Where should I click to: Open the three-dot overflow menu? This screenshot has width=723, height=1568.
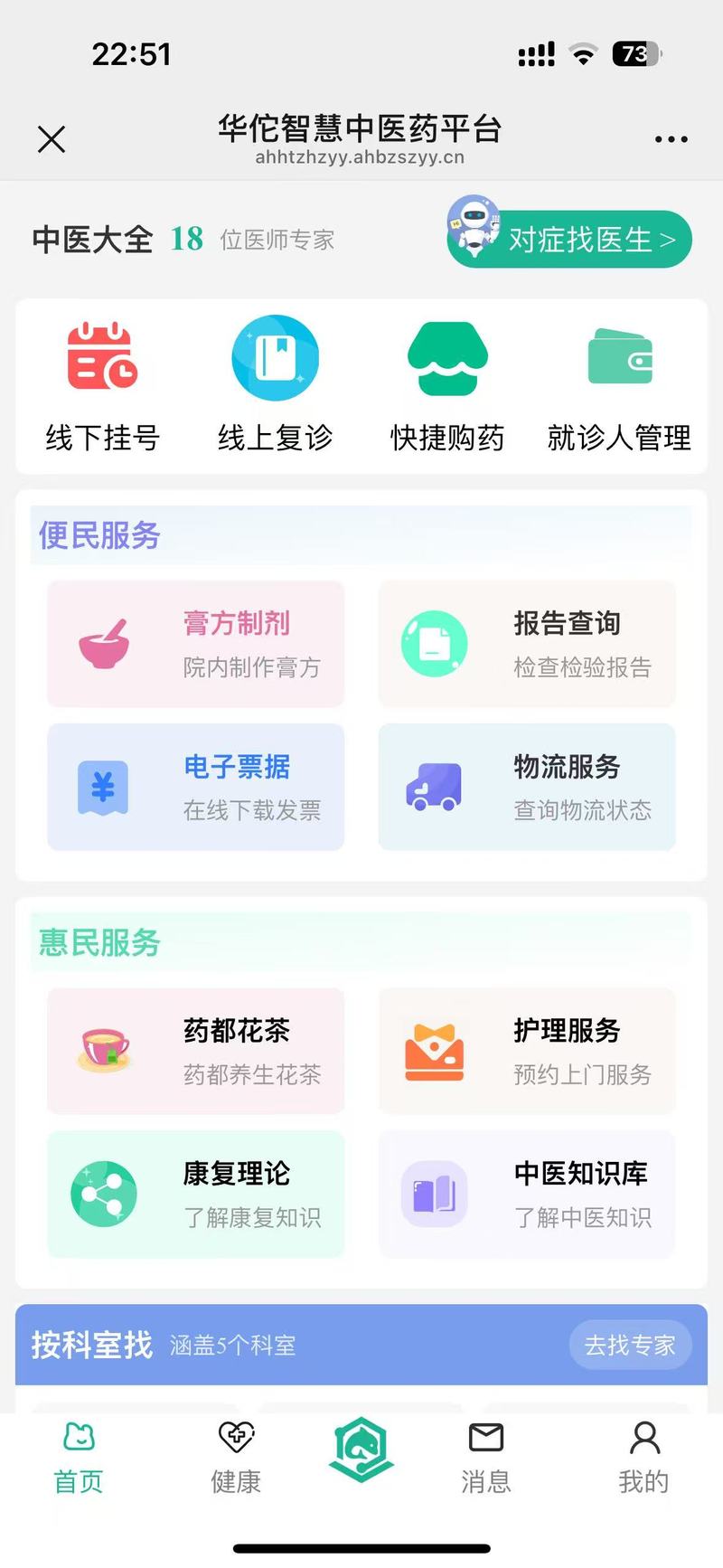pyautogui.click(x=671, y=139)
